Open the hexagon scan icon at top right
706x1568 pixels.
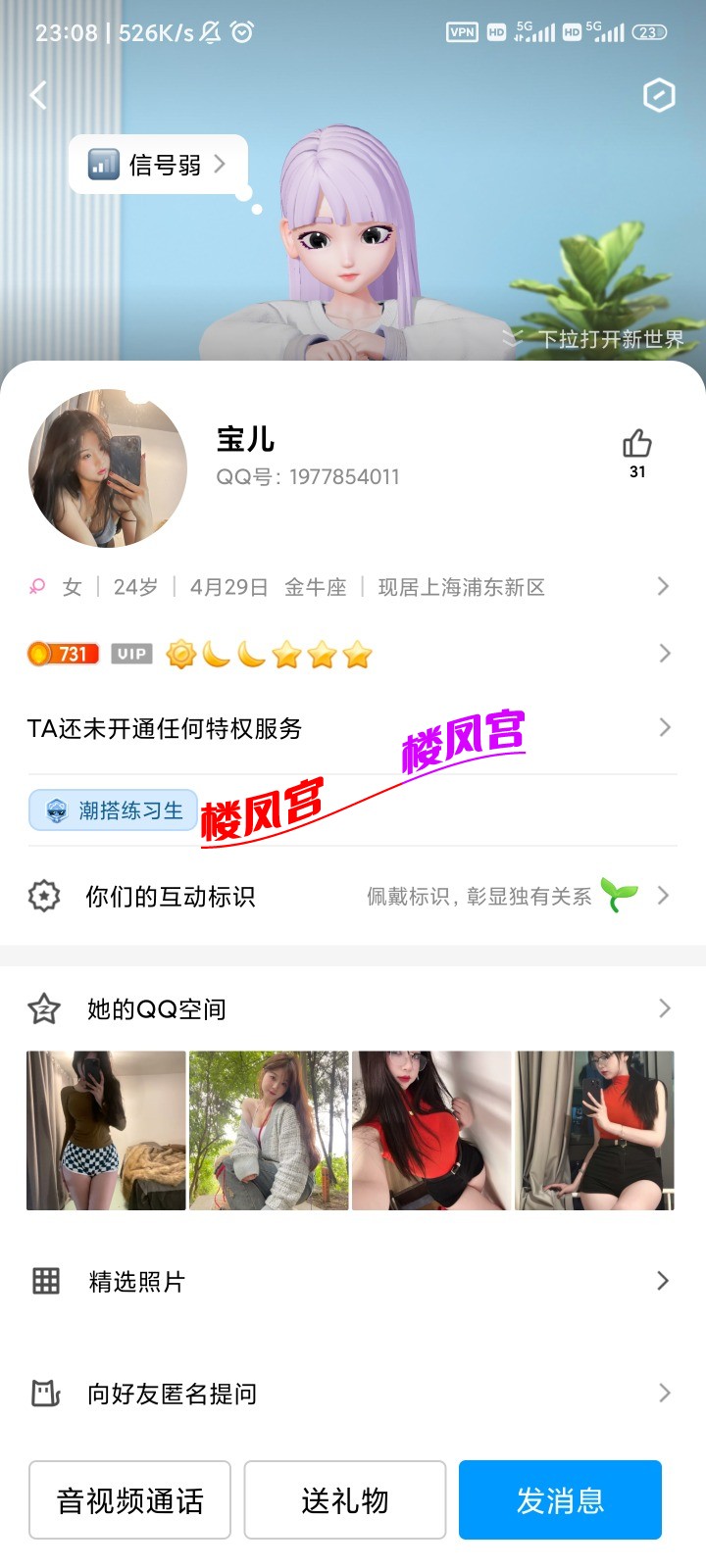pyautogui.click(x=657, y=95)
